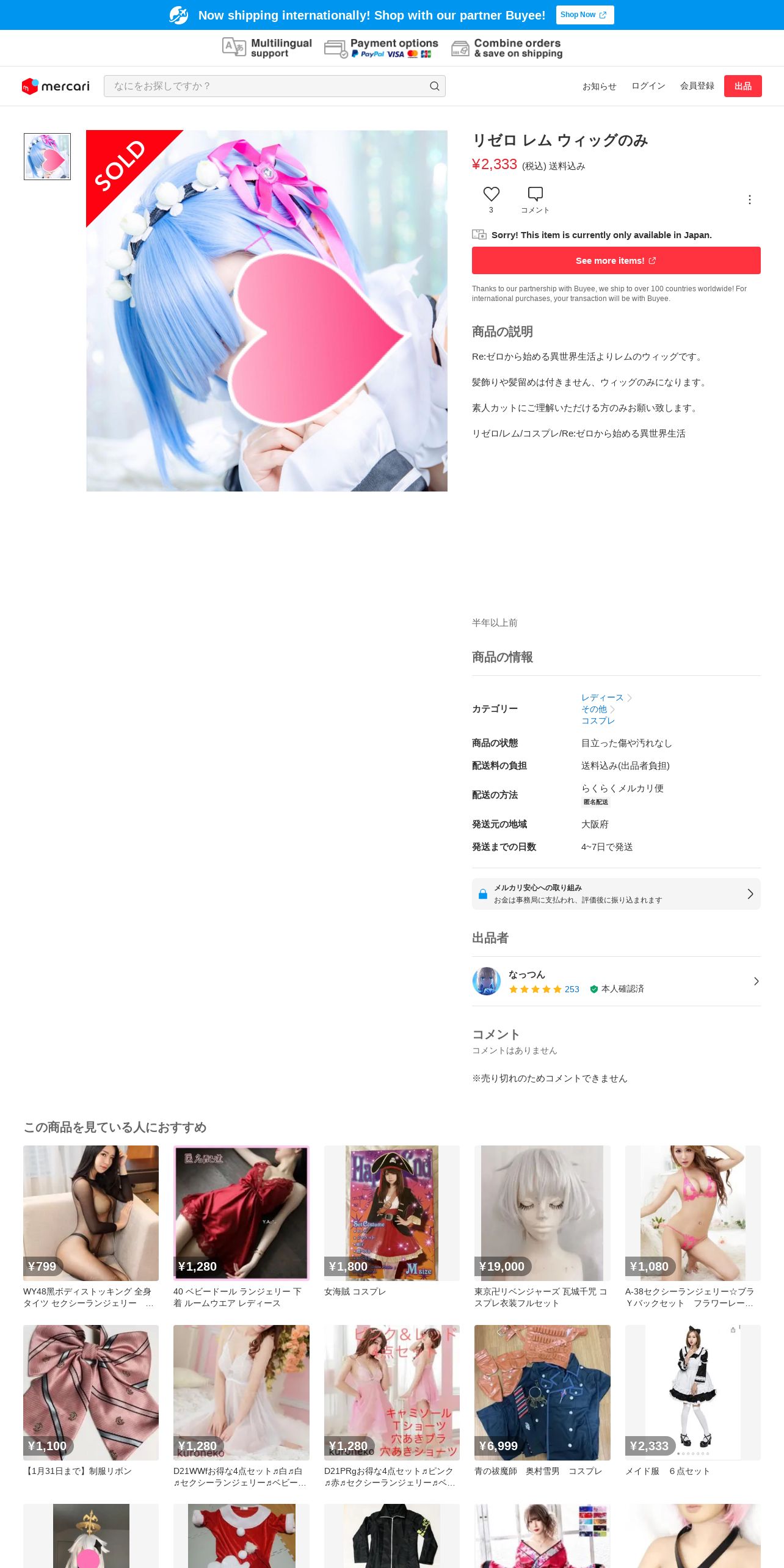784x1568 pixels.
Task: Open the 制服リボン product card
Action: 91,1393
